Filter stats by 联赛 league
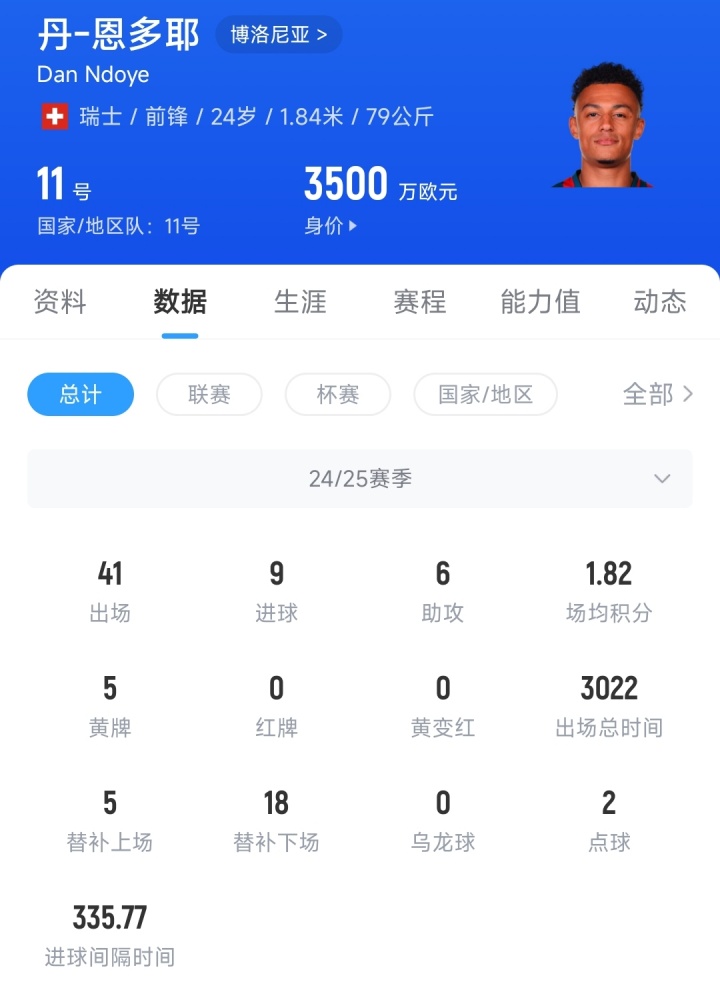720x990 pixels. click(209, 394)
